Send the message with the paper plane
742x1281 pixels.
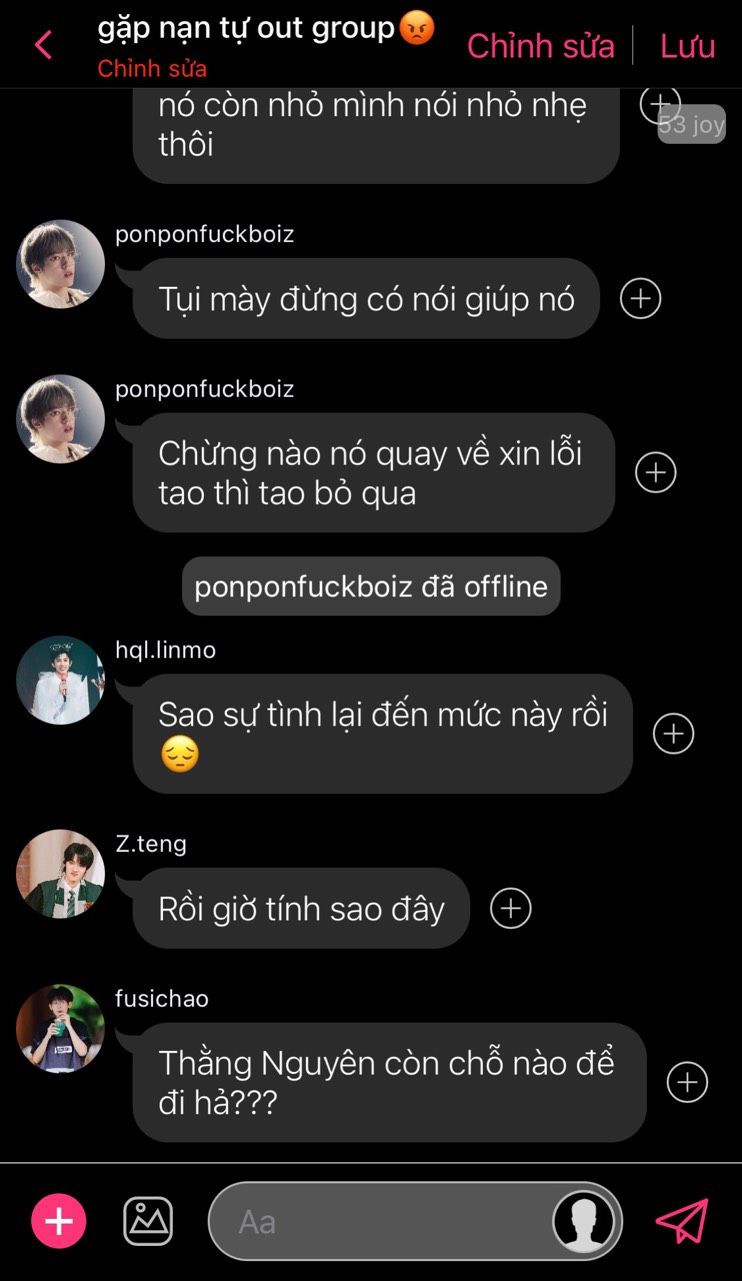tap(682, 1221)
